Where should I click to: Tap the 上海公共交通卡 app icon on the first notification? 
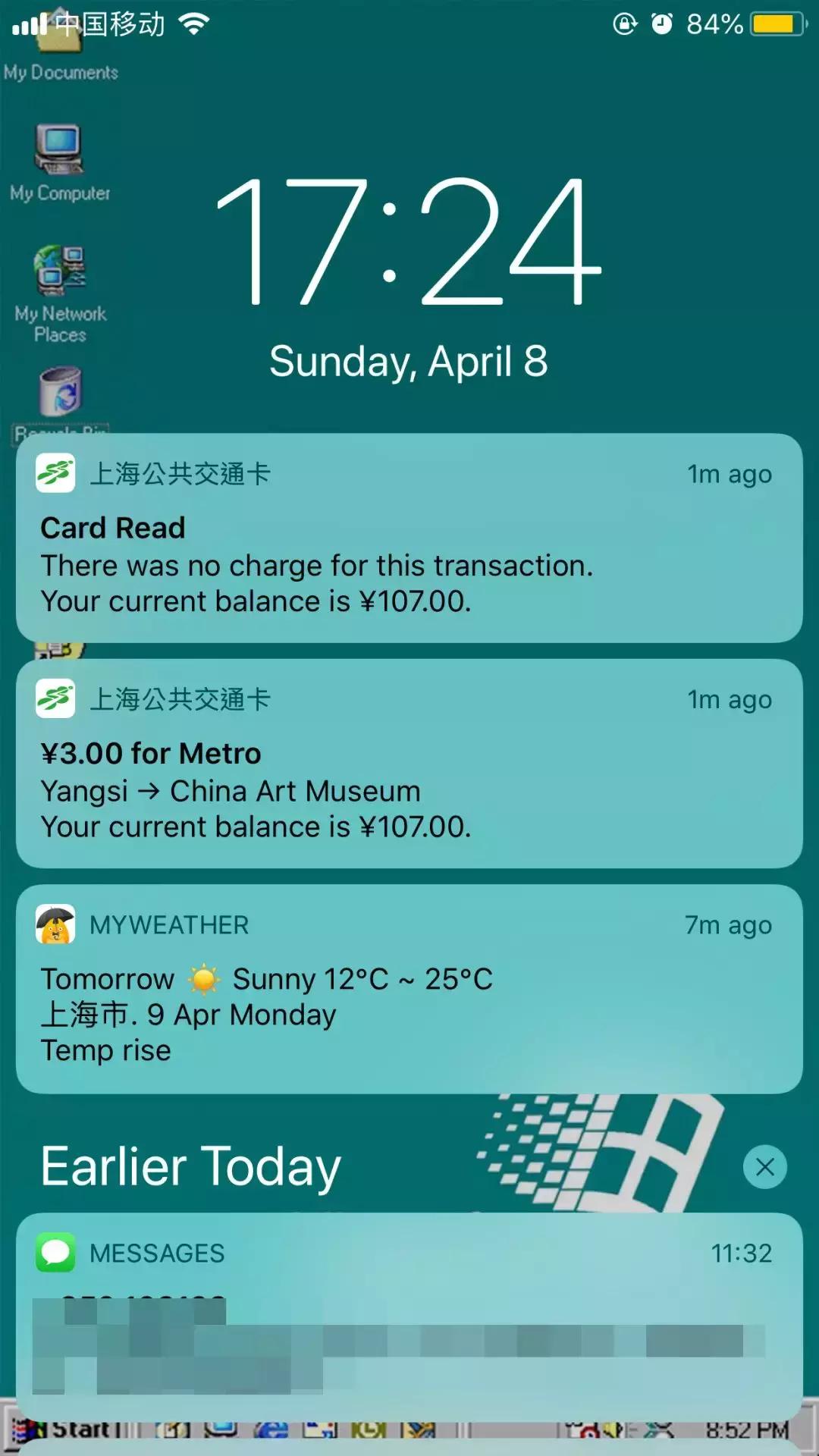click(x=55, y=472)
